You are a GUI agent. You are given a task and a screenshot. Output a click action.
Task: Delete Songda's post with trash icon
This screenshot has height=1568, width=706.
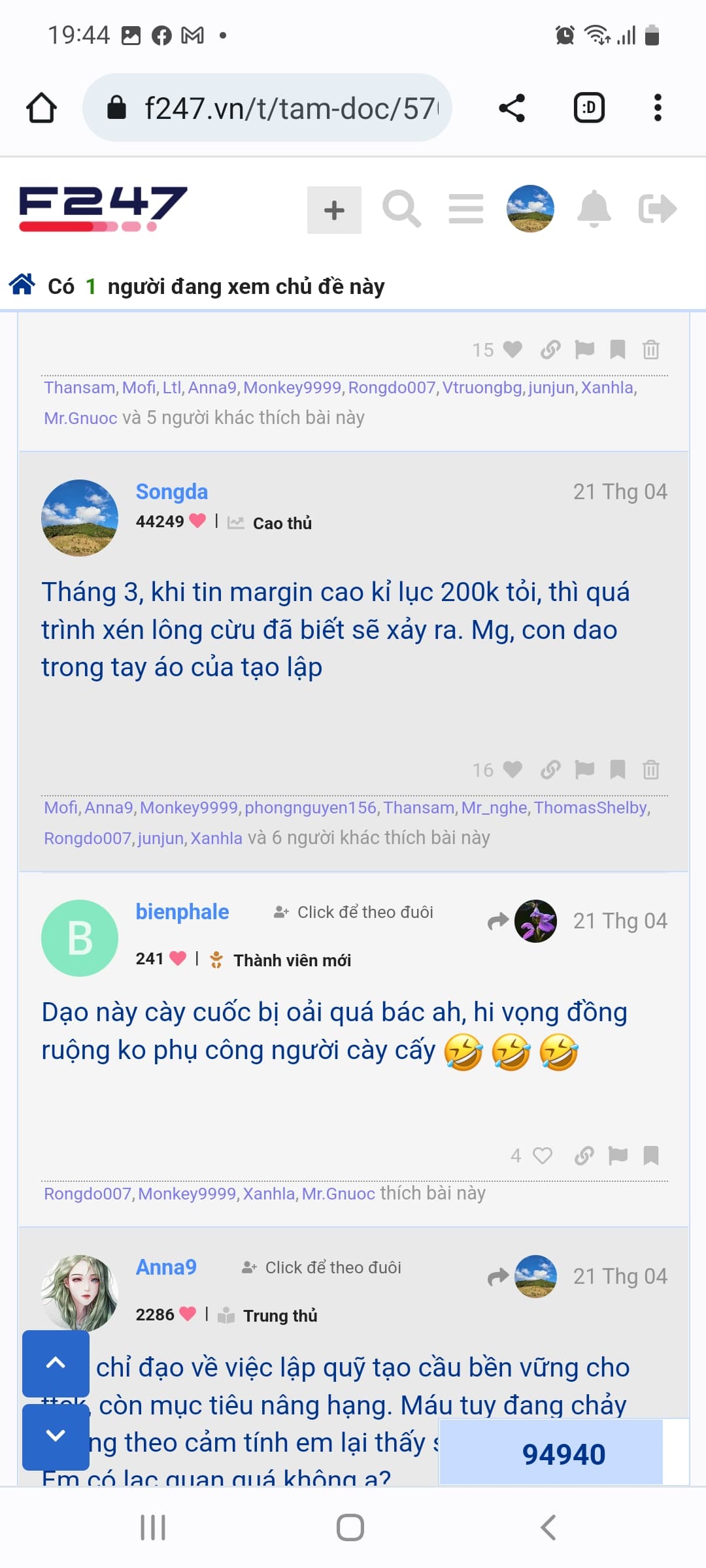651,770
